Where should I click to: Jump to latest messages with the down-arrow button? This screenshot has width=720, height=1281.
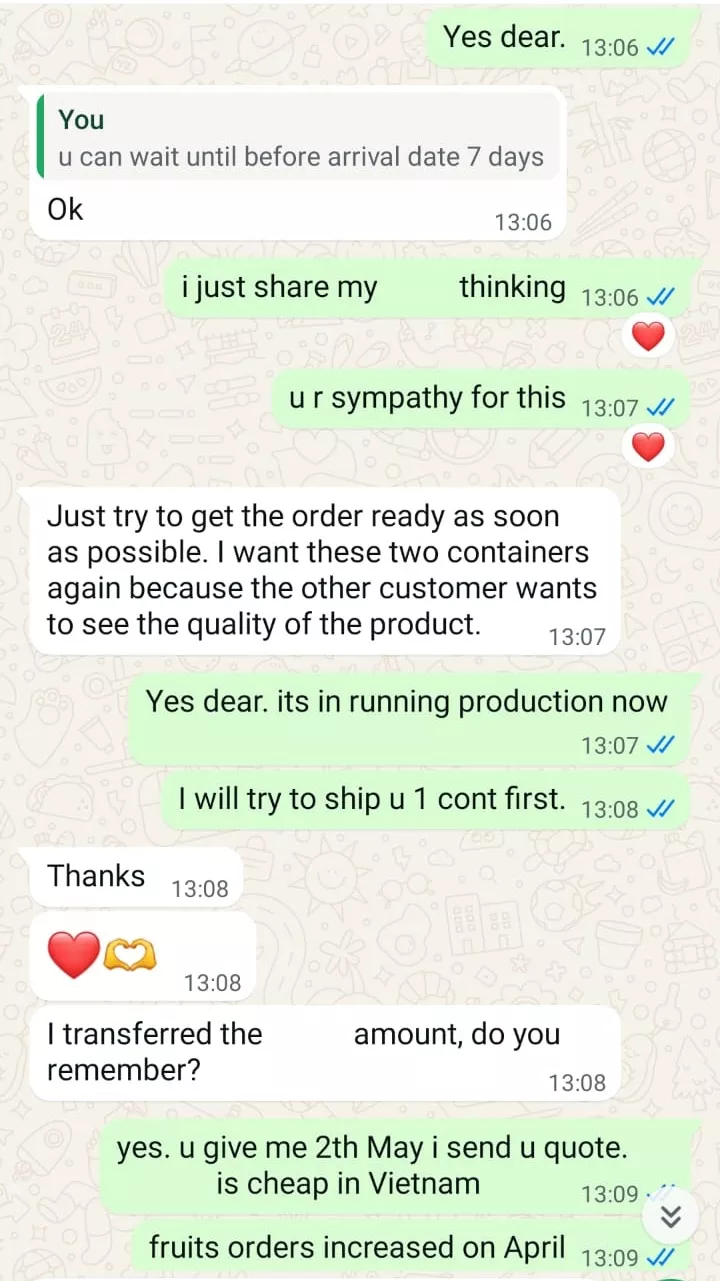point(672,1215)
